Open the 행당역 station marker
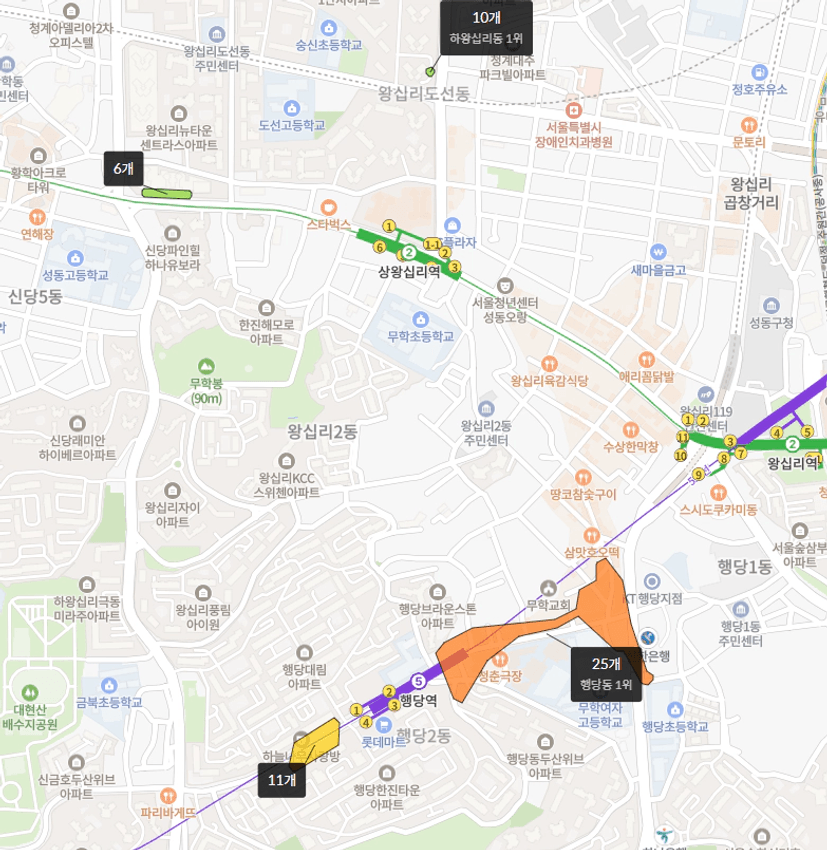827x850 pixels. 417,682
